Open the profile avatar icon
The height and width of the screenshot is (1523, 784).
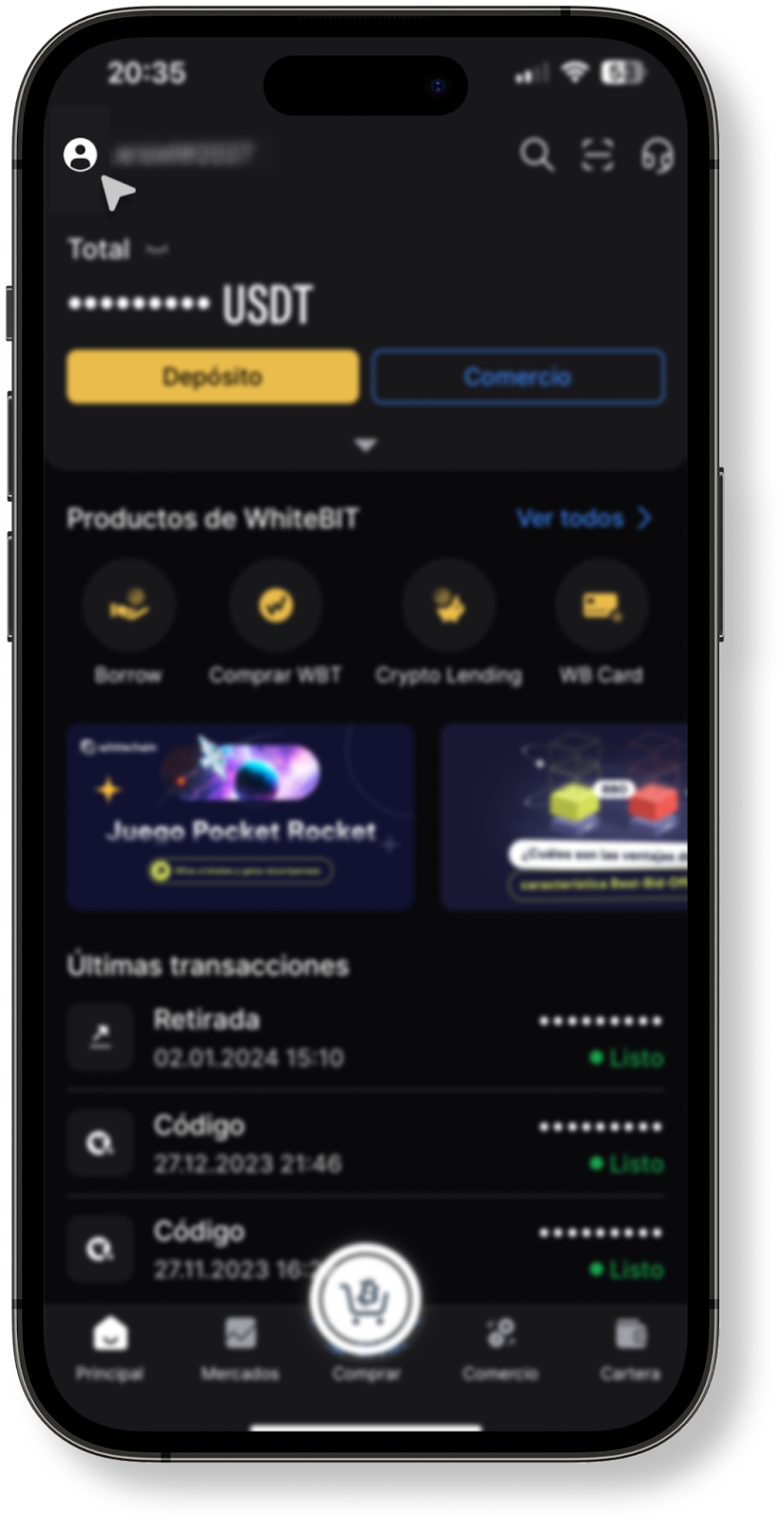point(81,154)
